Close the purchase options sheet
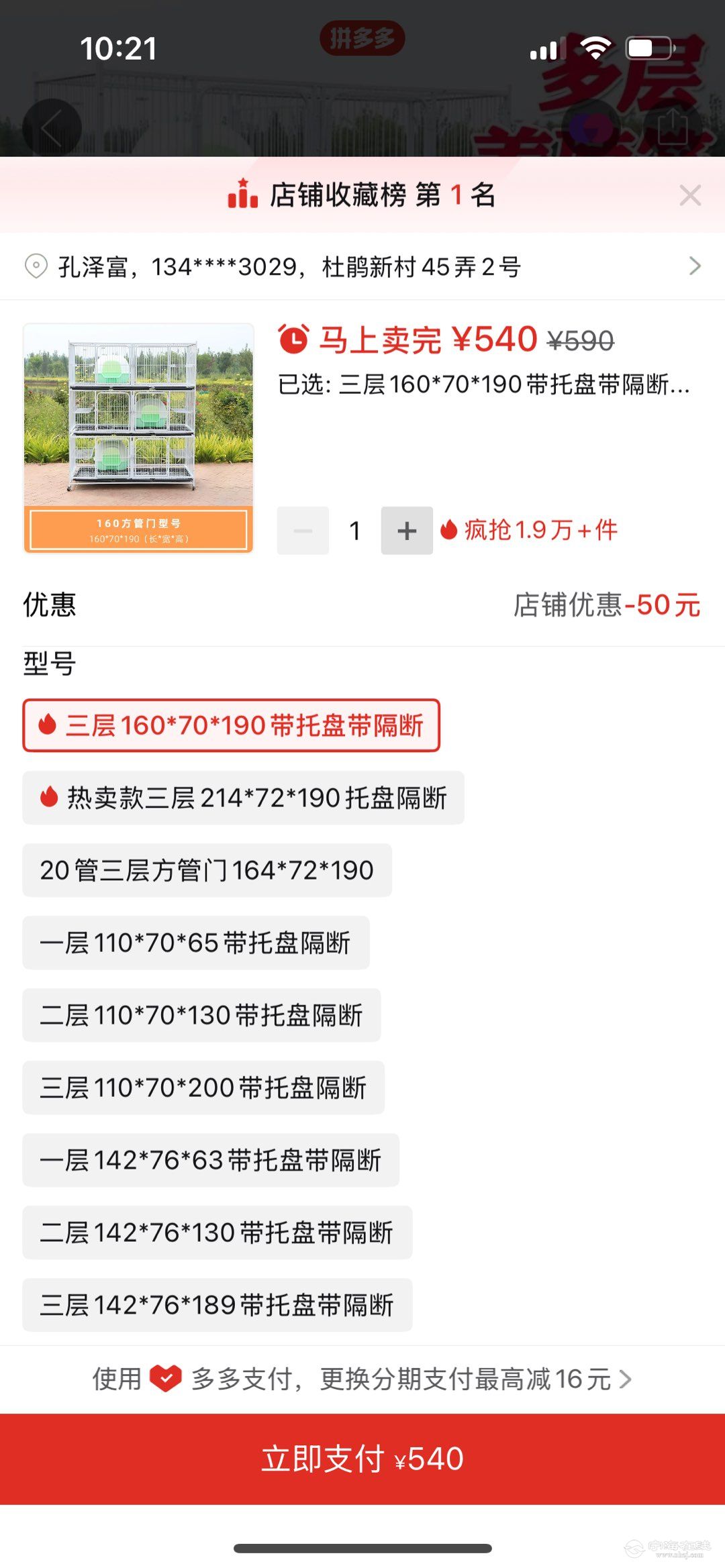The height and width of the screenshot is (1568, 725). (x=689, y=196)
